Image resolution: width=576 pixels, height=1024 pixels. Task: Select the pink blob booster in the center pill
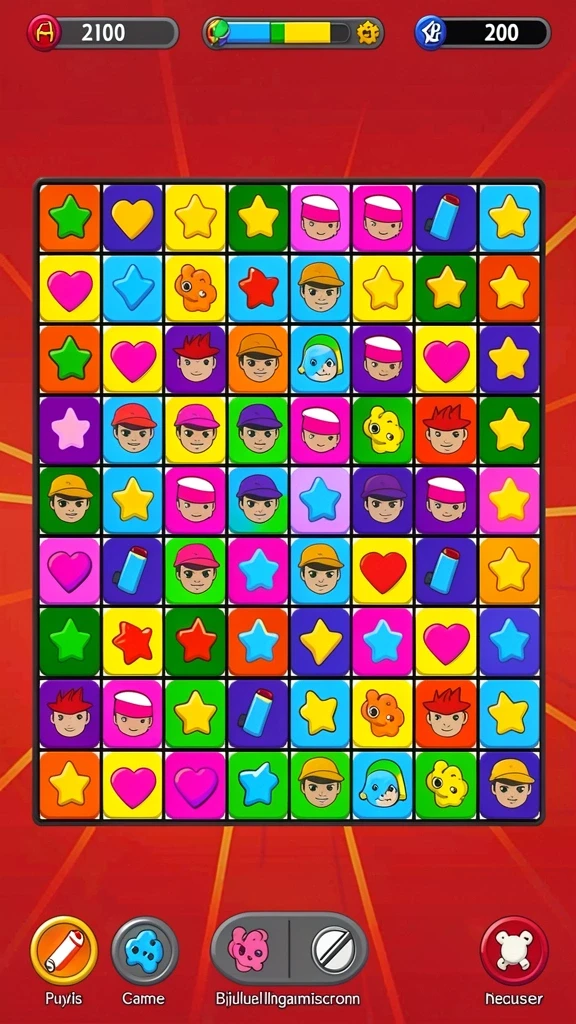pos(248,949)
